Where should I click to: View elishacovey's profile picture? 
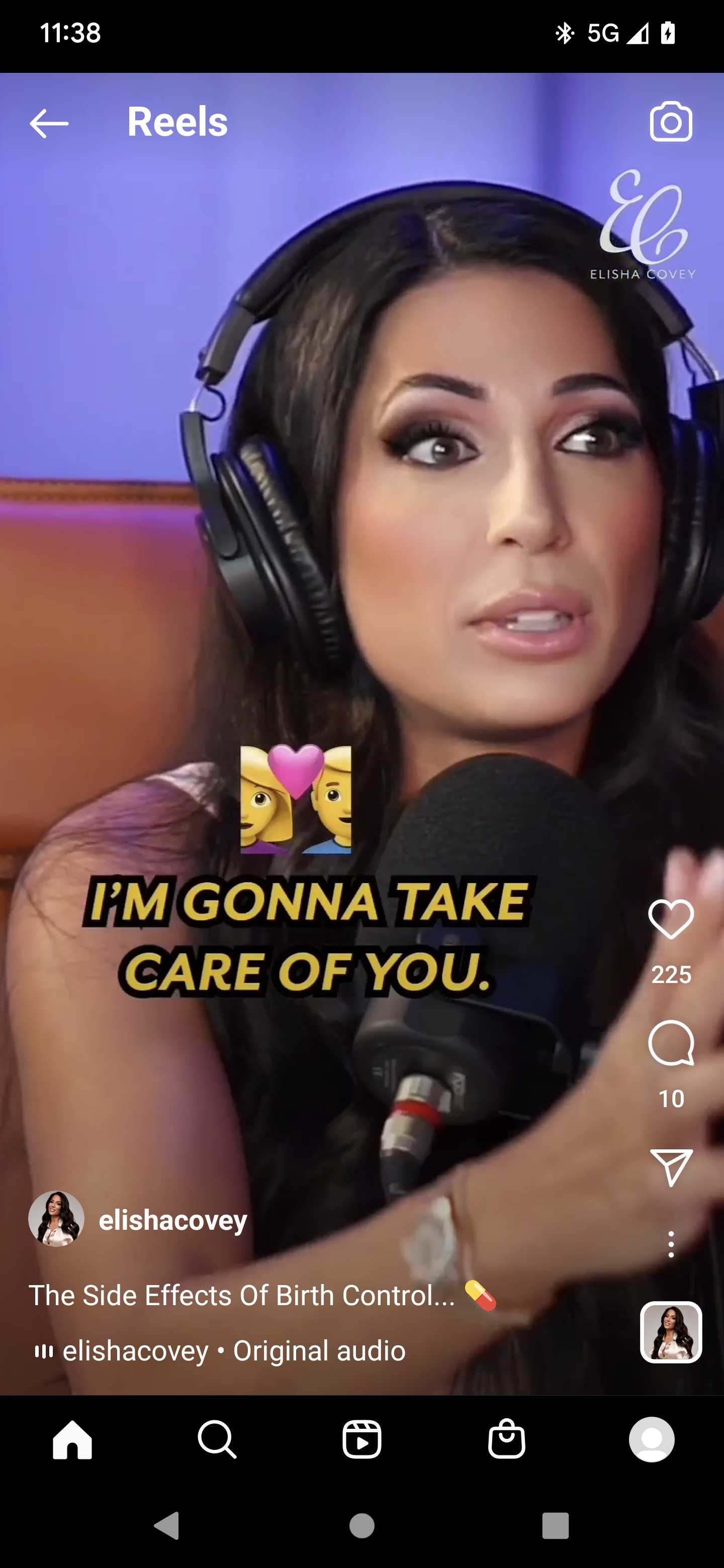[56, 1219]
